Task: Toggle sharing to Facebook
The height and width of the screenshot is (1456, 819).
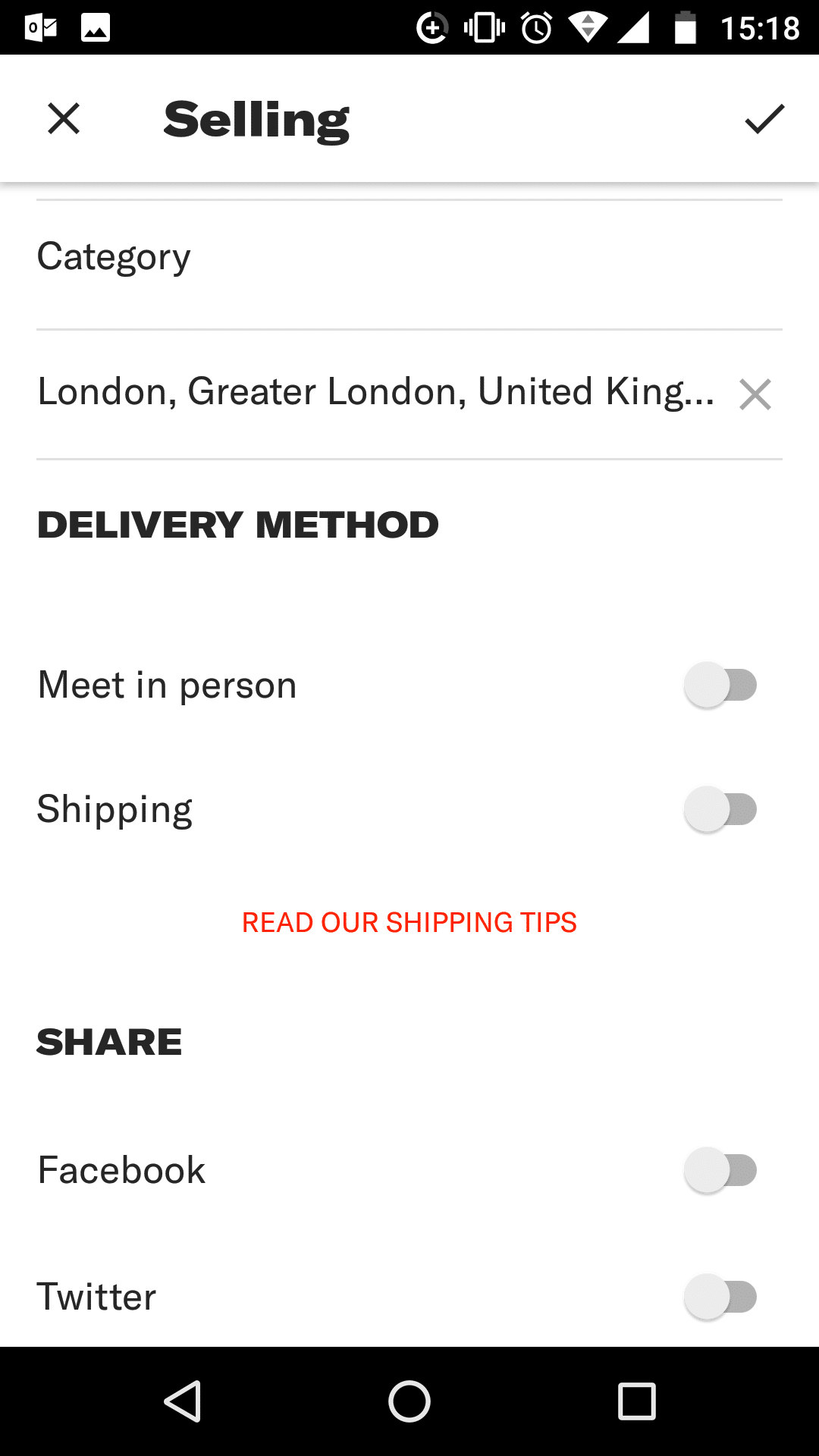Action: click(720, 1170)
